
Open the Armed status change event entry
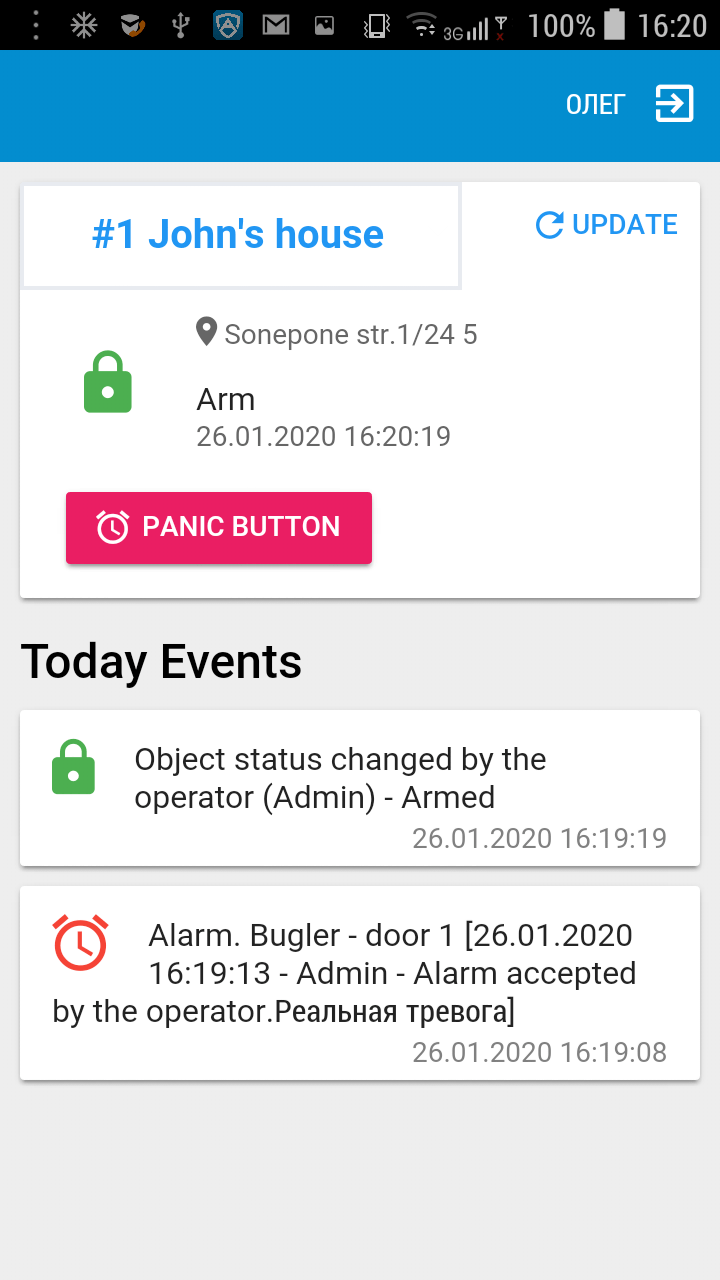tap(360, 786)
